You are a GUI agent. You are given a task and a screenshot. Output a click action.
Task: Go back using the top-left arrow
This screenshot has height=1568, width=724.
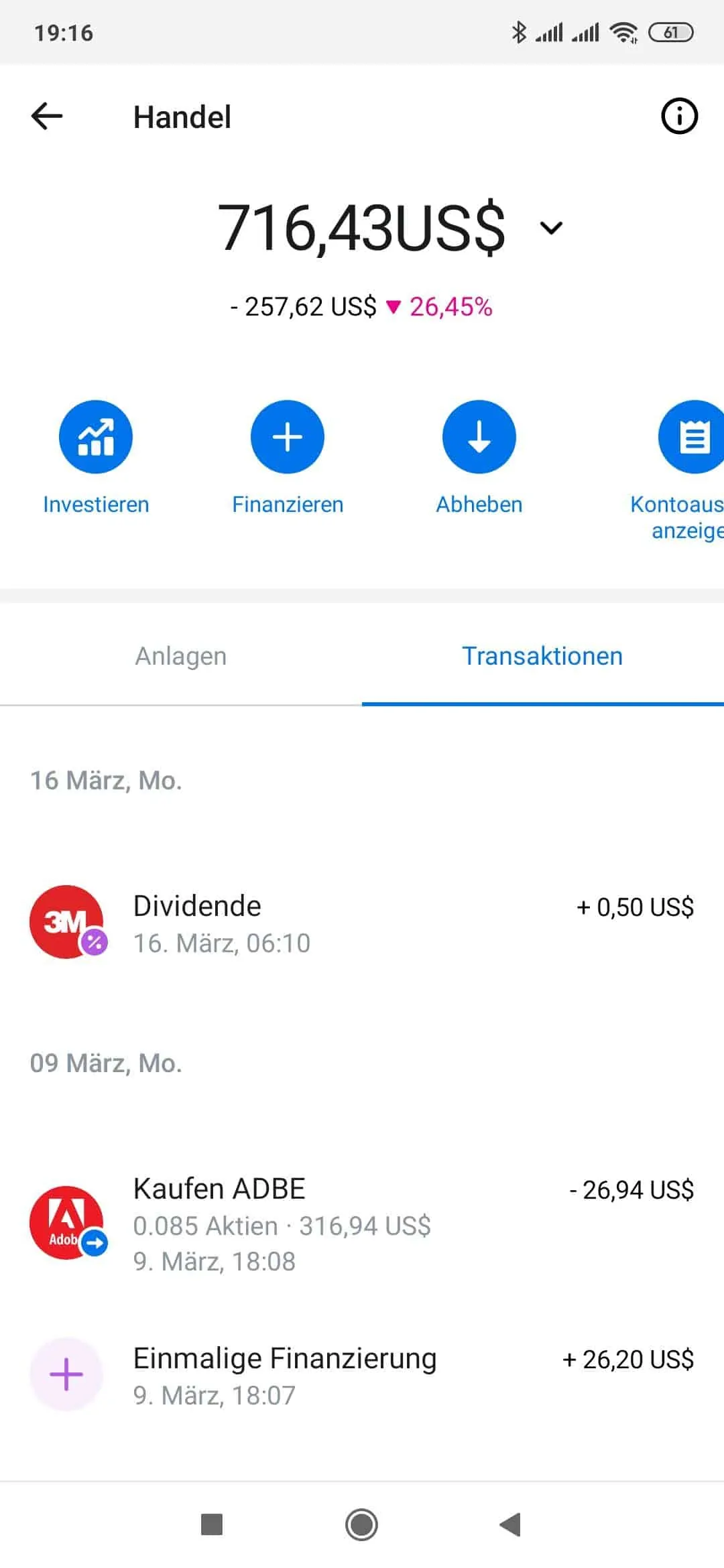point(47,117)
